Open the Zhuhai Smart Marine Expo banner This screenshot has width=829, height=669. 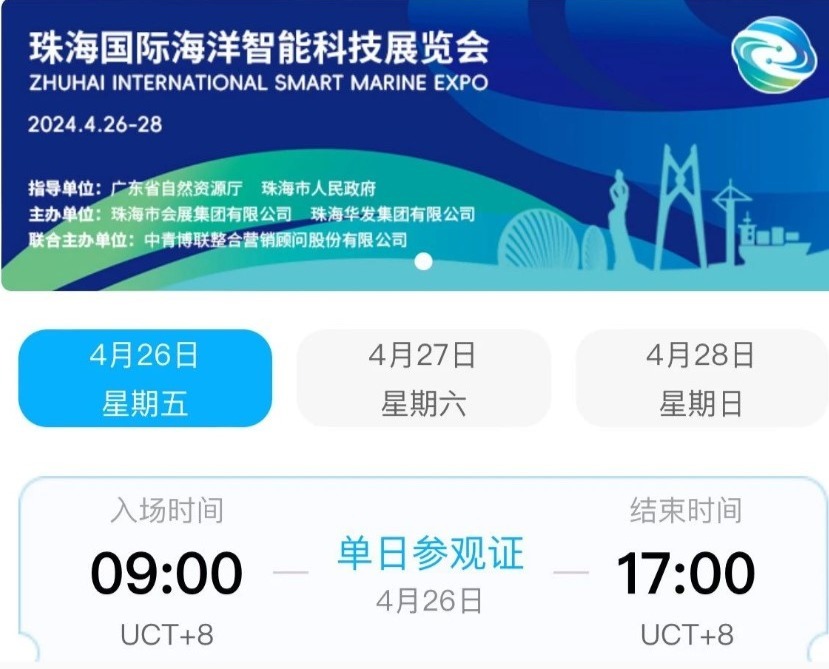[414, 145]
